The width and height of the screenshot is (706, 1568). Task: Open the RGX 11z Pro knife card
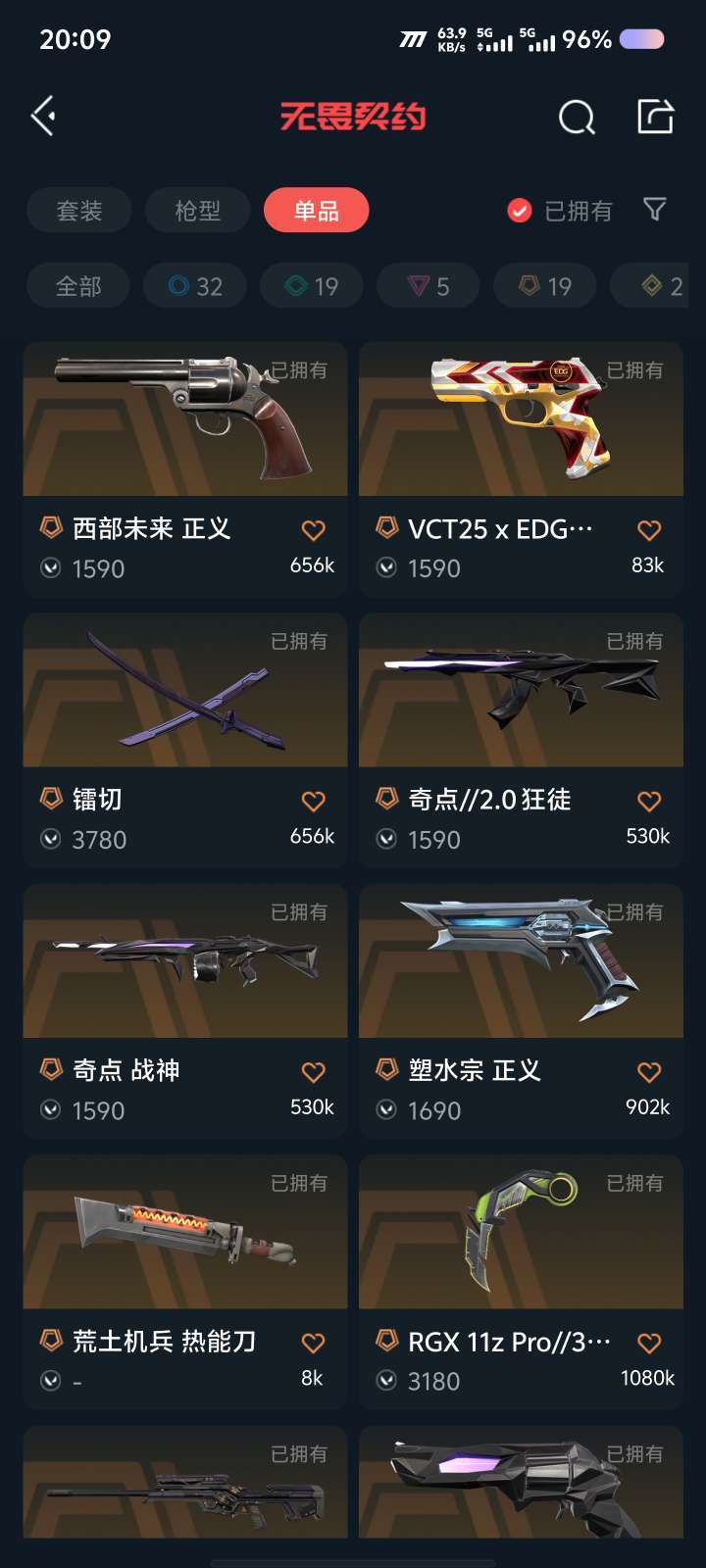[521, 1233]
